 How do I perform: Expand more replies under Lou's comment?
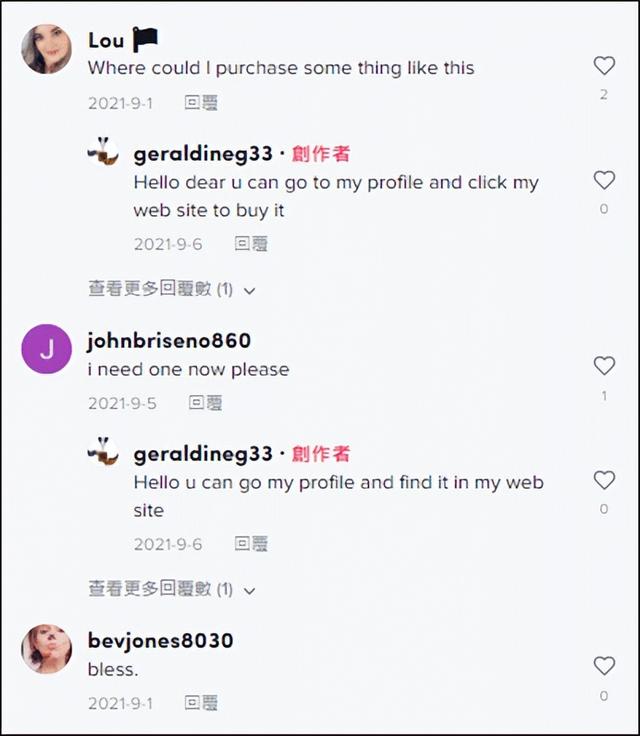(171, 289)
